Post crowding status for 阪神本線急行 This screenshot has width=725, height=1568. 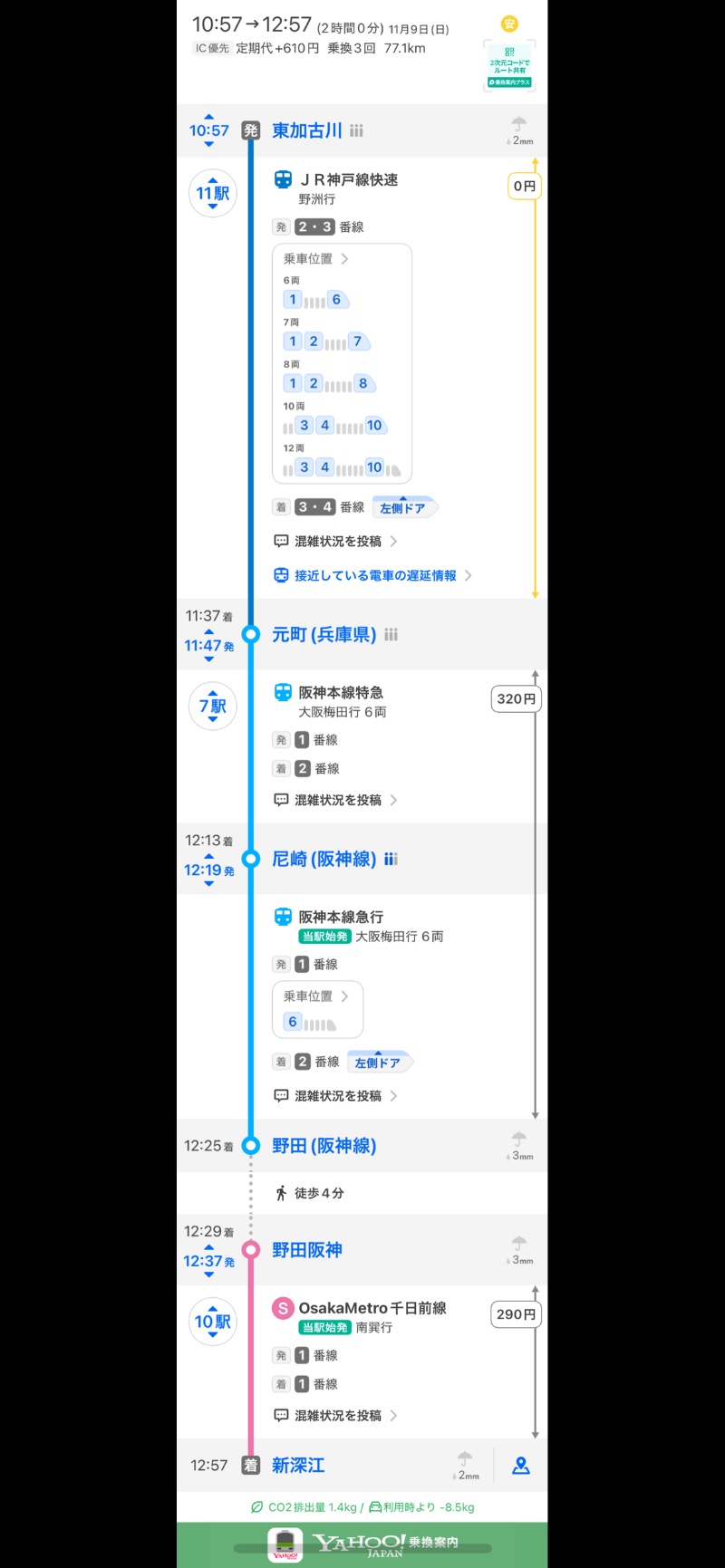336,1096
